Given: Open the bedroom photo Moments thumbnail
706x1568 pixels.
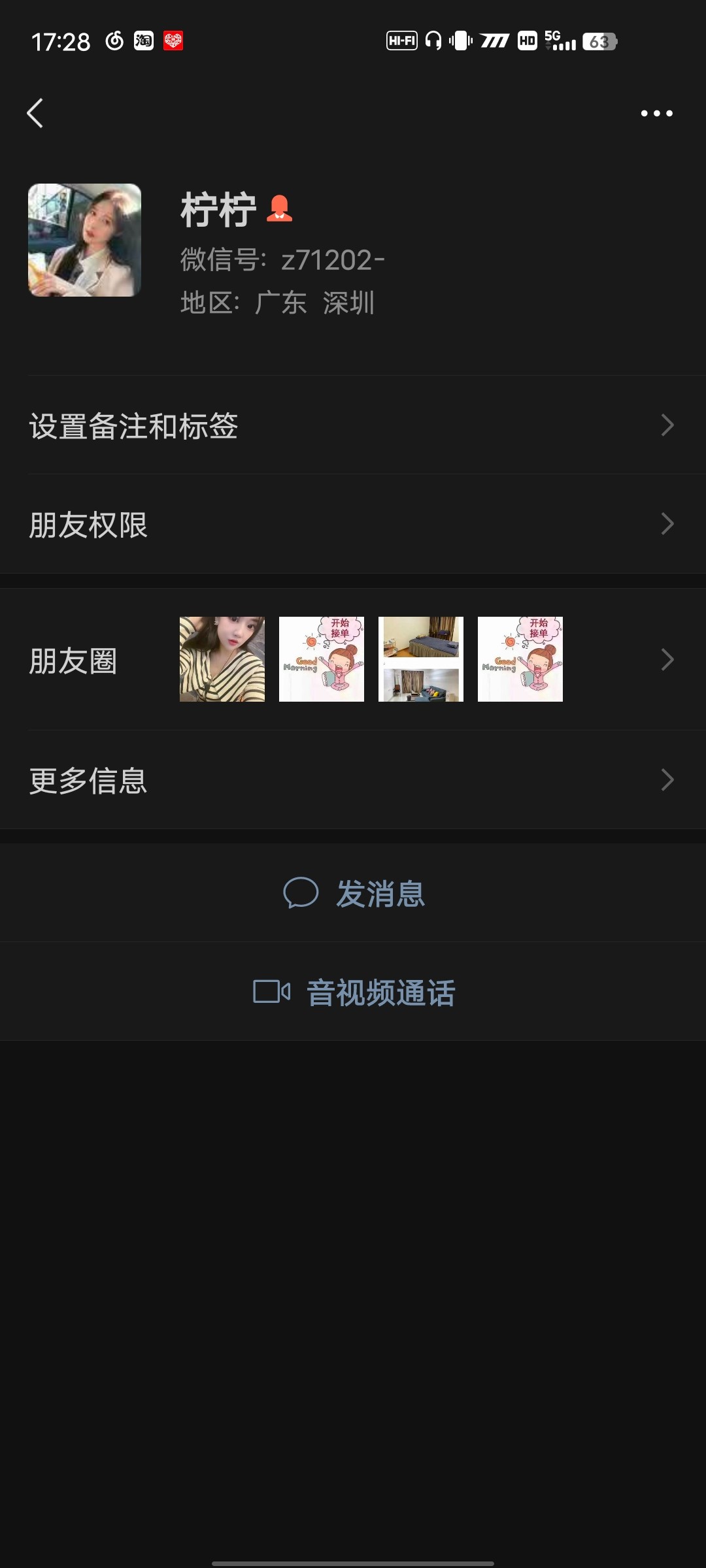Looking at the screenshot, I should click(x=420, y=659).
